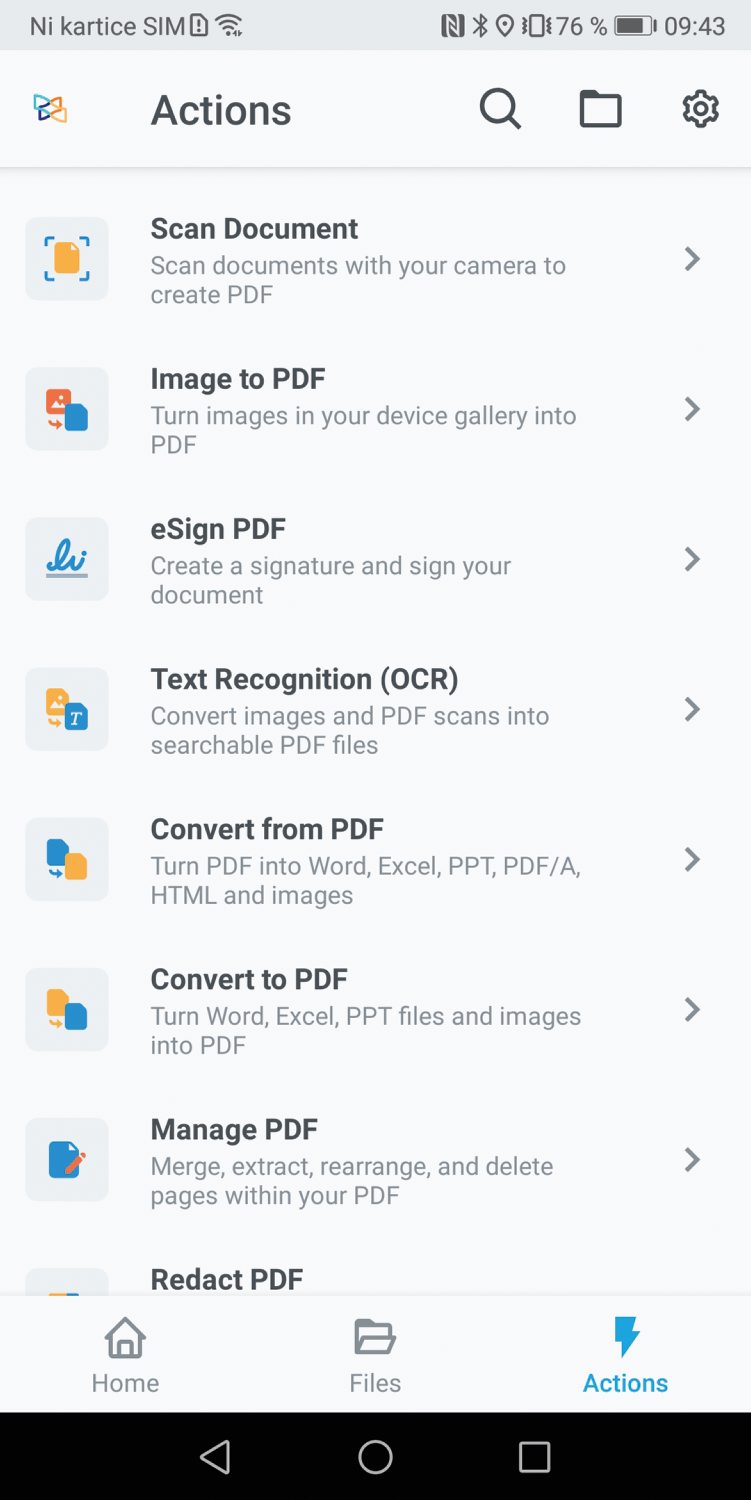
Task: Open Manage PDF action
Action: pos(375,1160)
